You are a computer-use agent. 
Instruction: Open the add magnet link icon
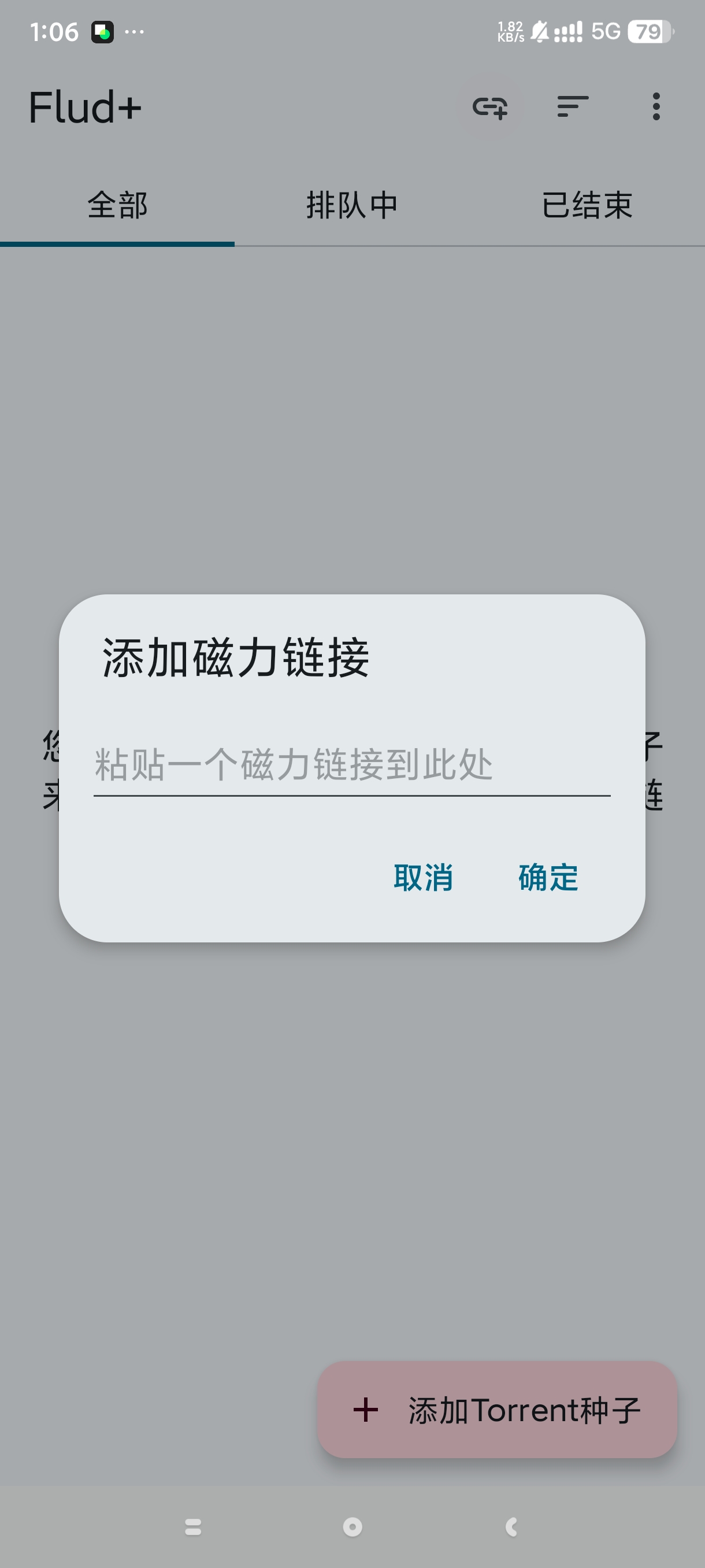click(489, 108)
